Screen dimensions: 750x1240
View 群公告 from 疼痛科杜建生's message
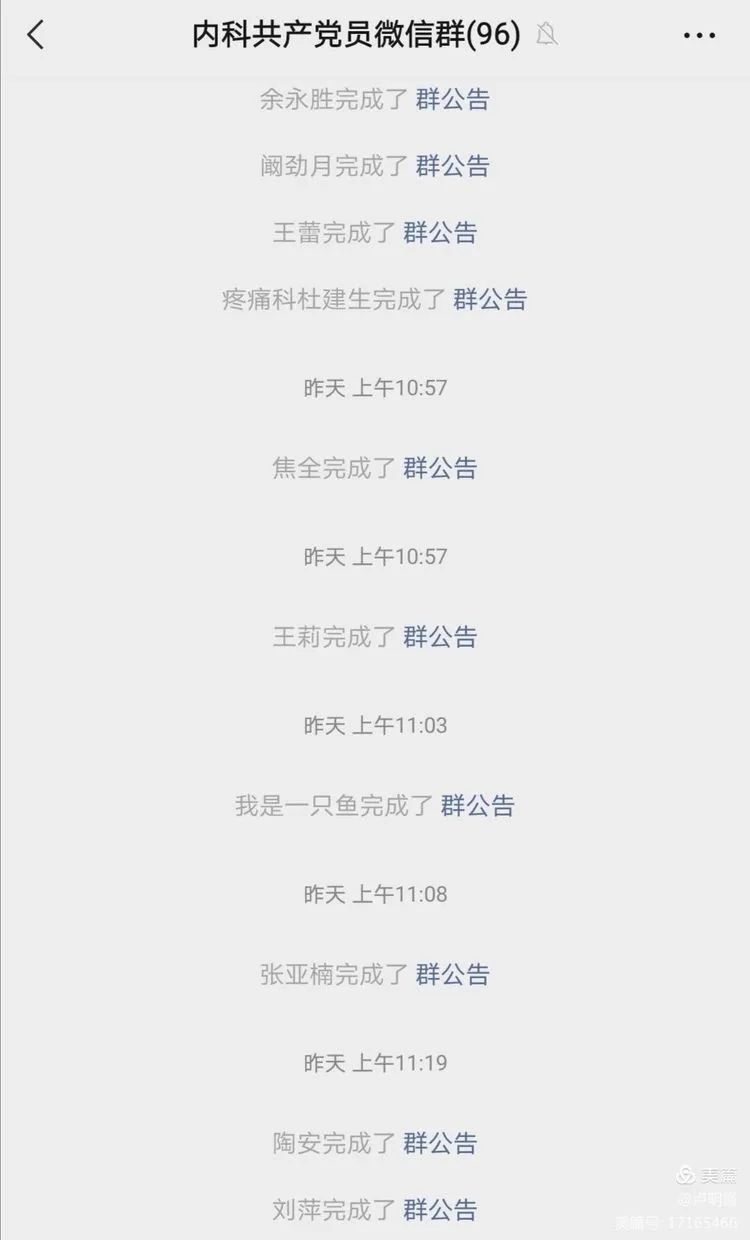(490, 299)
